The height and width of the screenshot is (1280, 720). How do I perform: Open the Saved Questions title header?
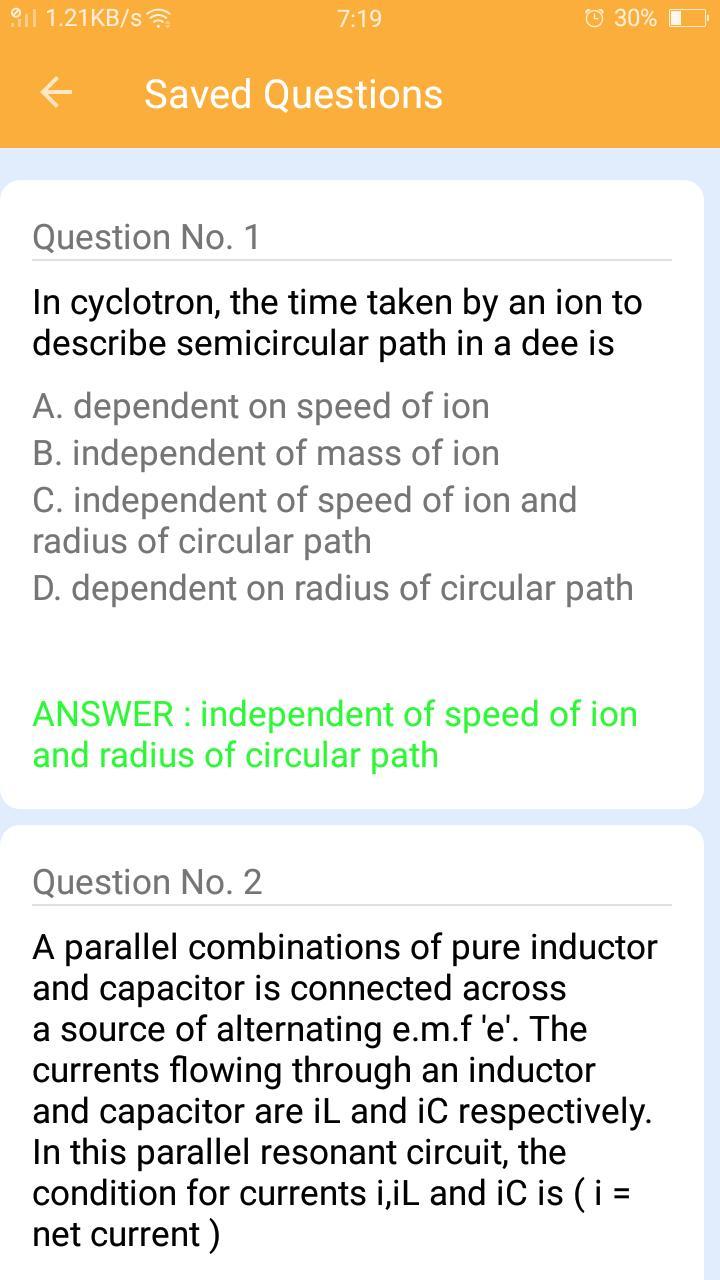[x=293, y=93]
